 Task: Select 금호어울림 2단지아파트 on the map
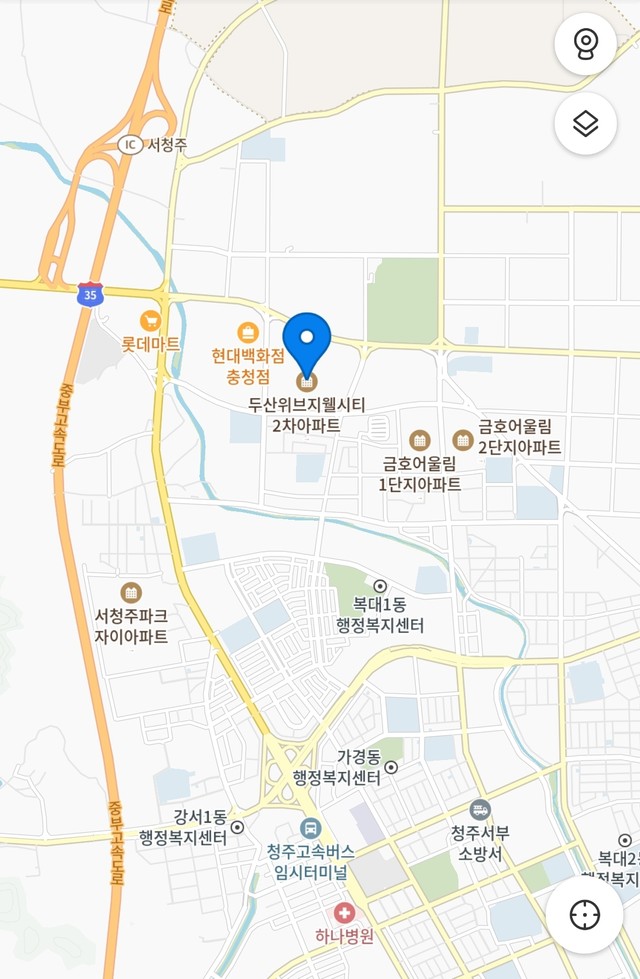463,440
